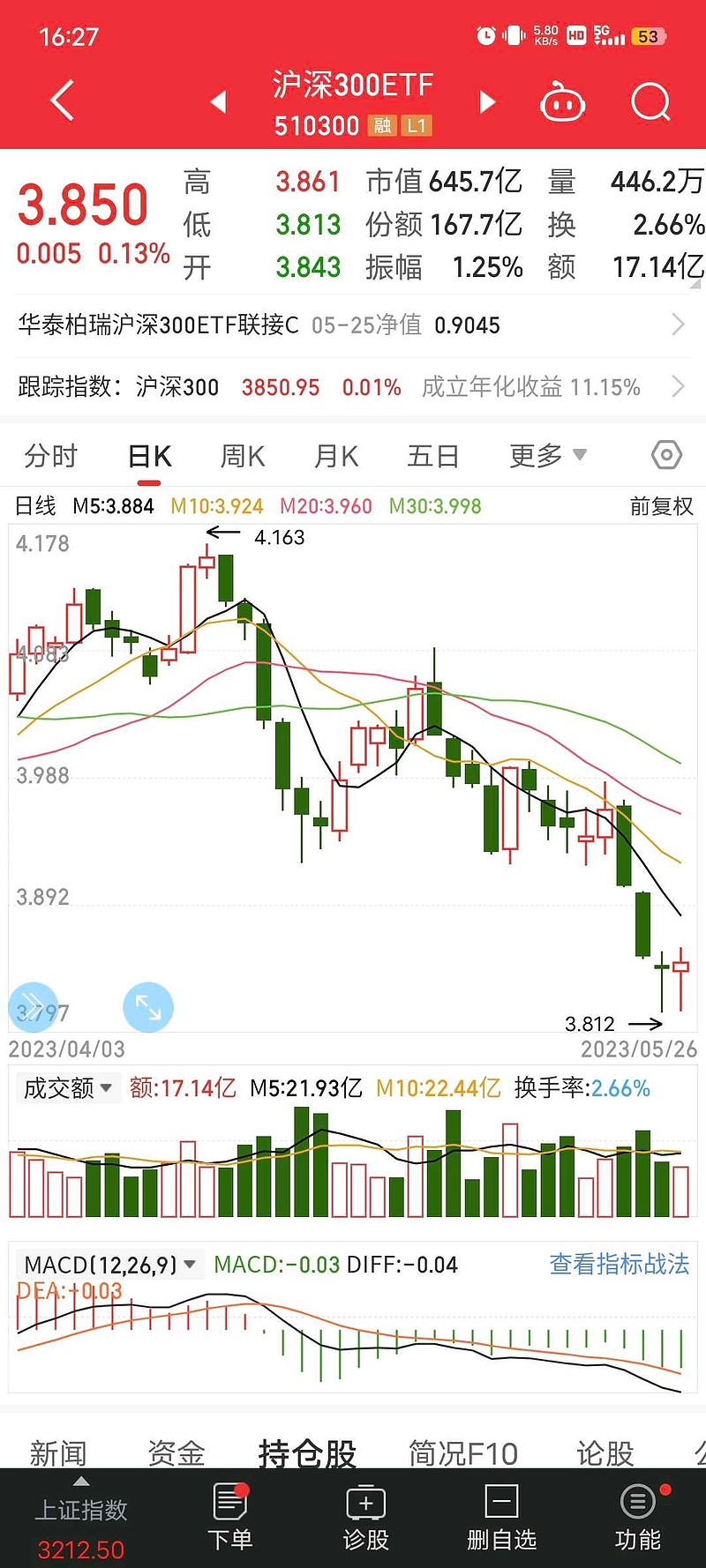Expand the chart to fullscreen
The height and width of the screenshot is (1568, 706).
(148, 1007)
